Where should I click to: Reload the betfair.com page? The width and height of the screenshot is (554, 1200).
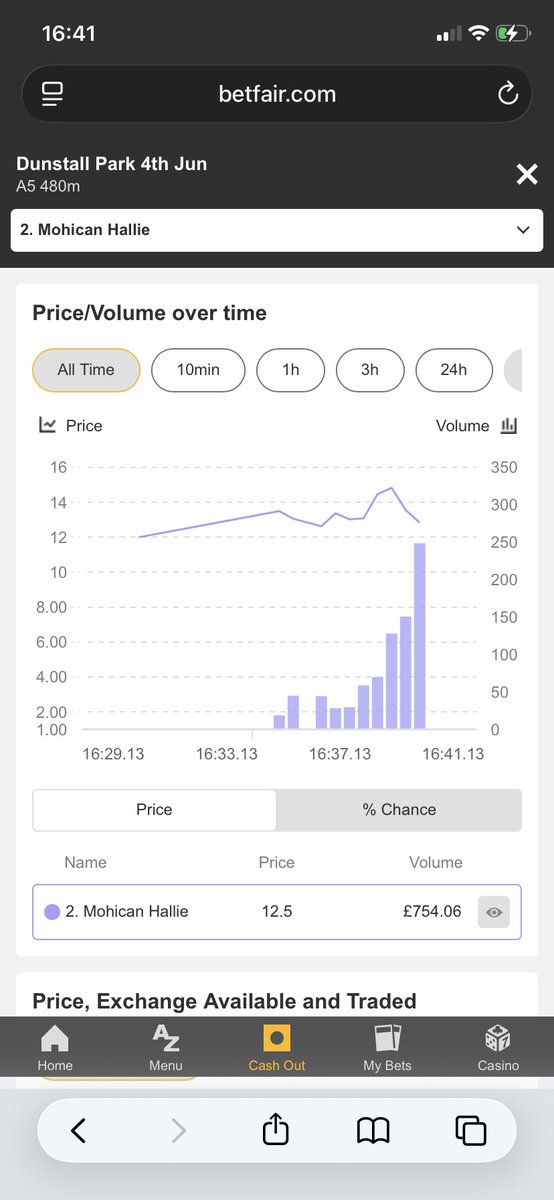tap(508, 95)
